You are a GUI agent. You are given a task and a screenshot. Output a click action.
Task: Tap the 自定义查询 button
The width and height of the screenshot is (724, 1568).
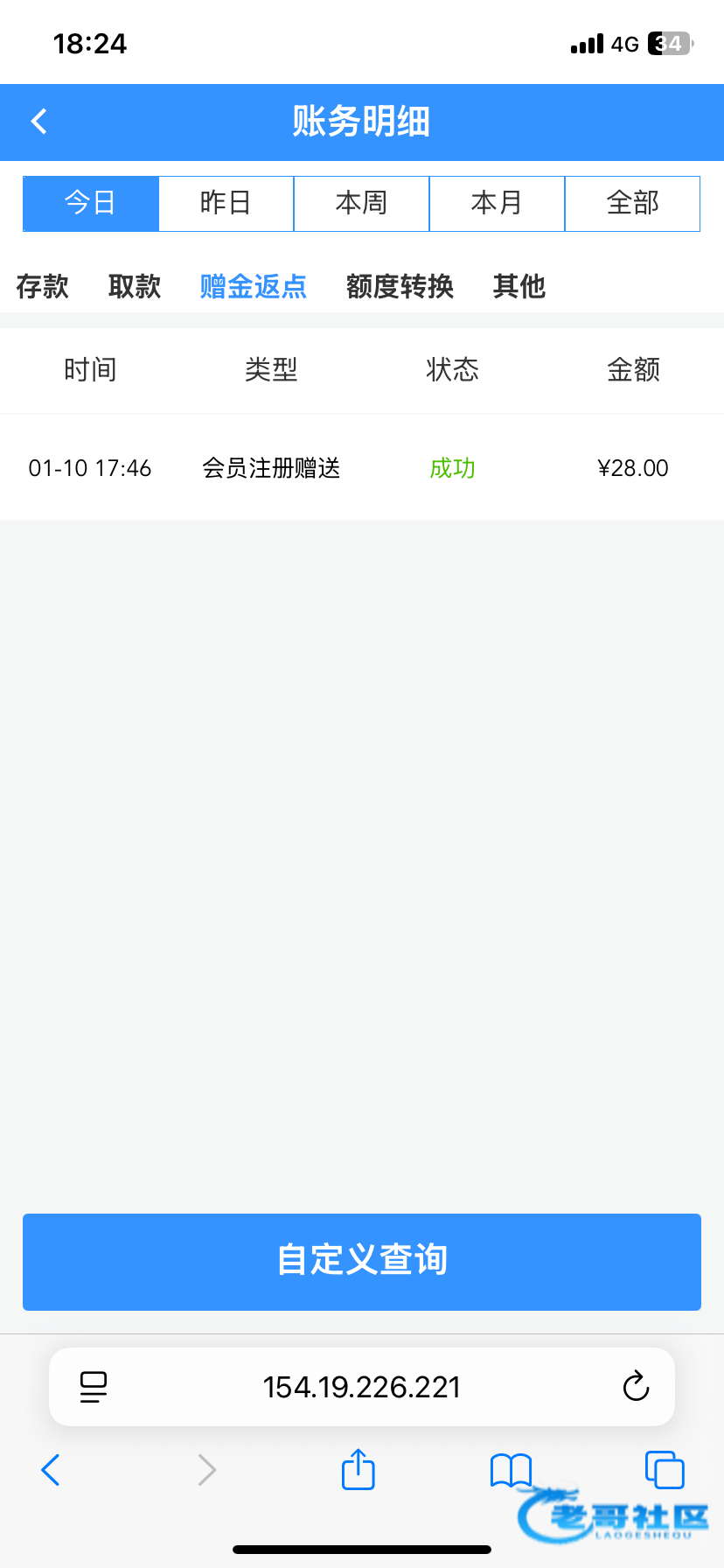click(x=362, y=1261)
